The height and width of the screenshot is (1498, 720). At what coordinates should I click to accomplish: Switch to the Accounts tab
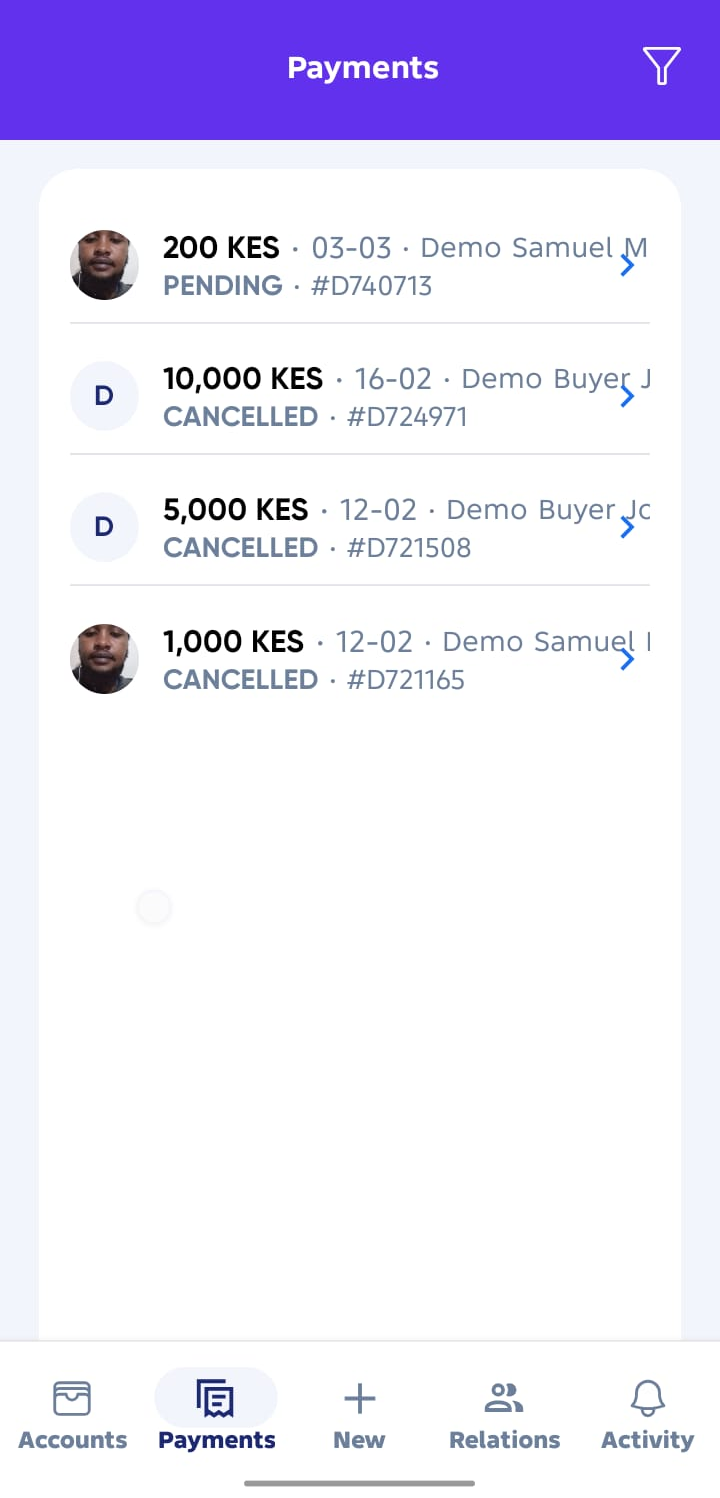coord(71,1412)
